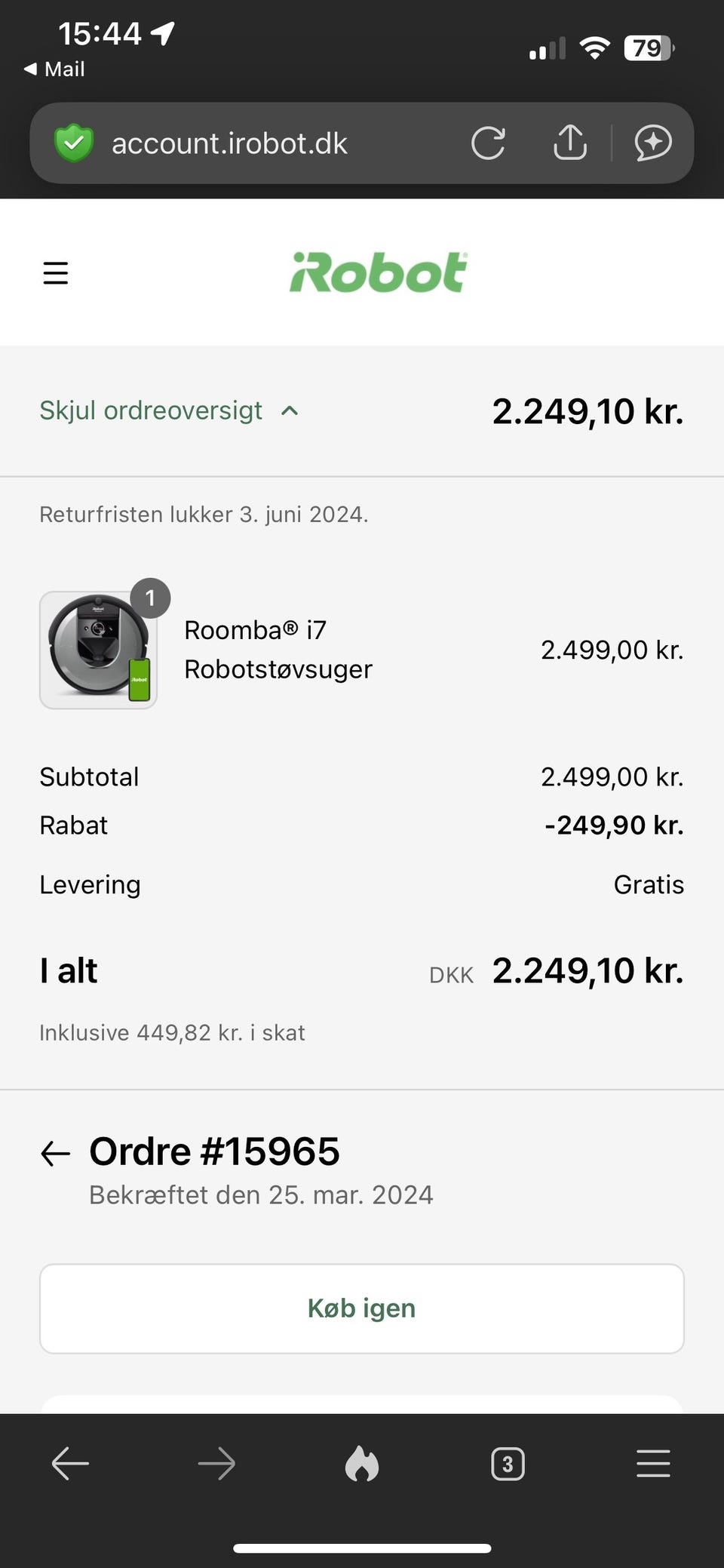Open the Roomba i7 Robotstøvsuger product
The width and height of the screenshot is (724, 1568).
(x=278, y=649)
